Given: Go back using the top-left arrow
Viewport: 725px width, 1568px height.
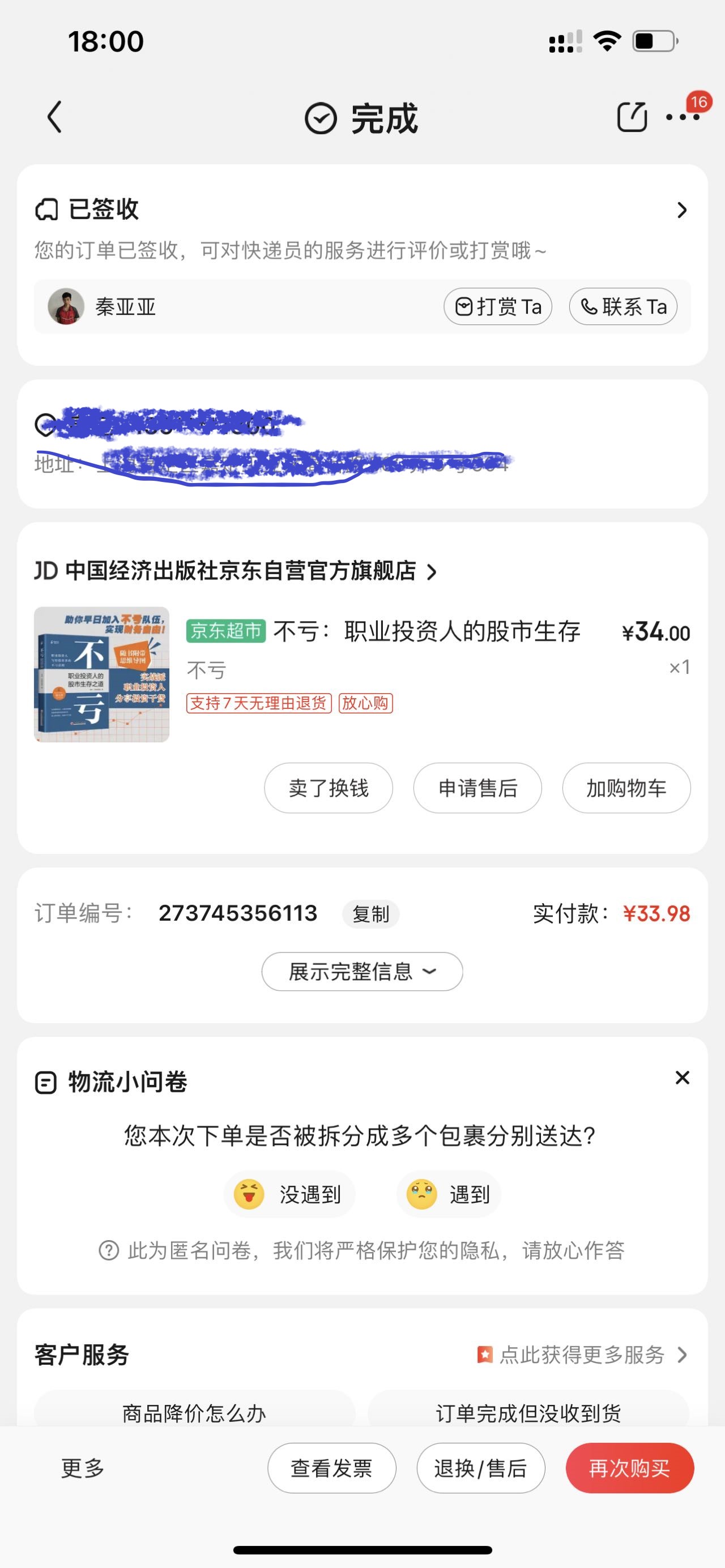Looking at the screenshot, I should click(55, 117).
